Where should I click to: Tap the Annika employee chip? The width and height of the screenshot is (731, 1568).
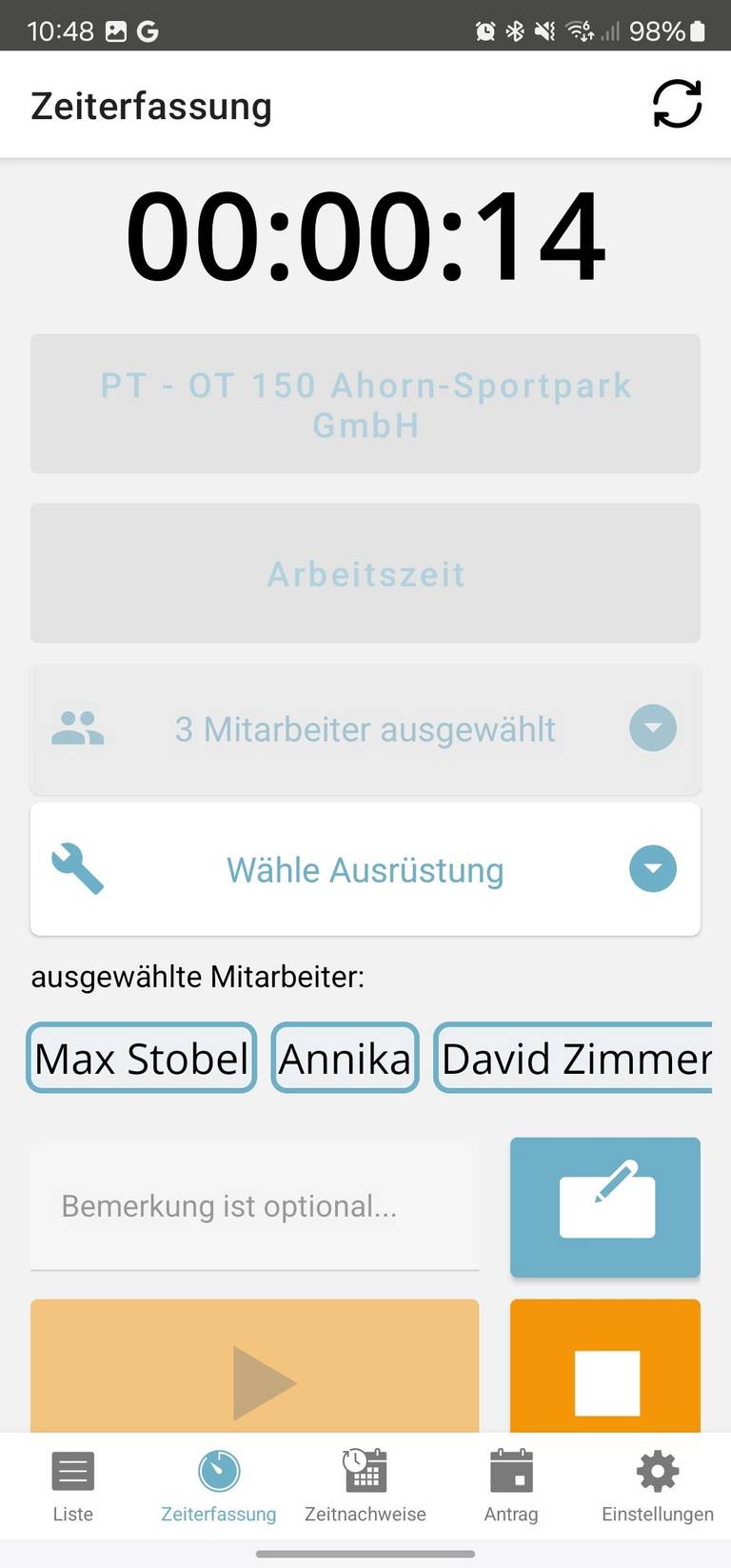[x=345, y=1058]
